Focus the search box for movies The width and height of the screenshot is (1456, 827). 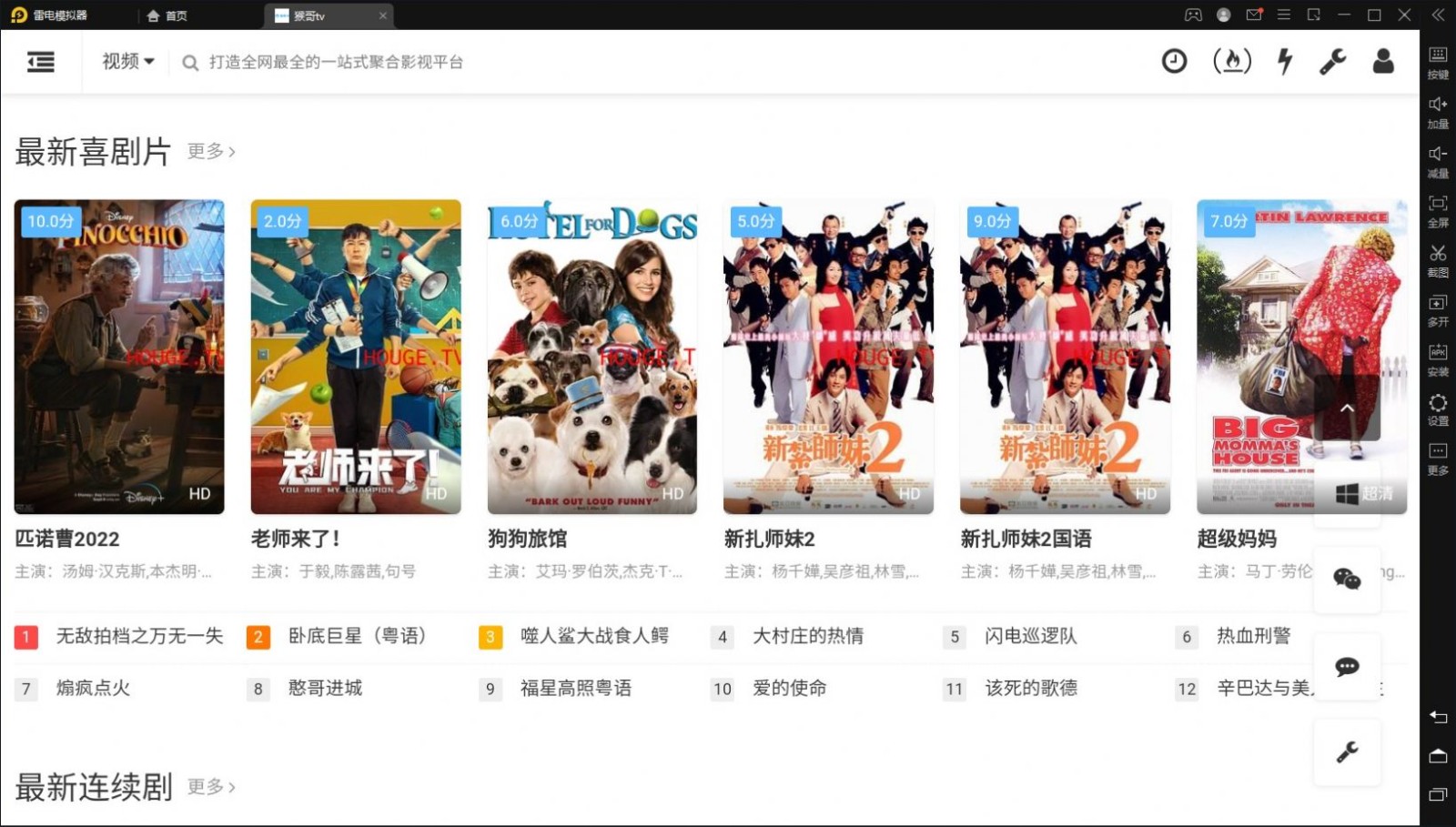[x=337, y=62]
